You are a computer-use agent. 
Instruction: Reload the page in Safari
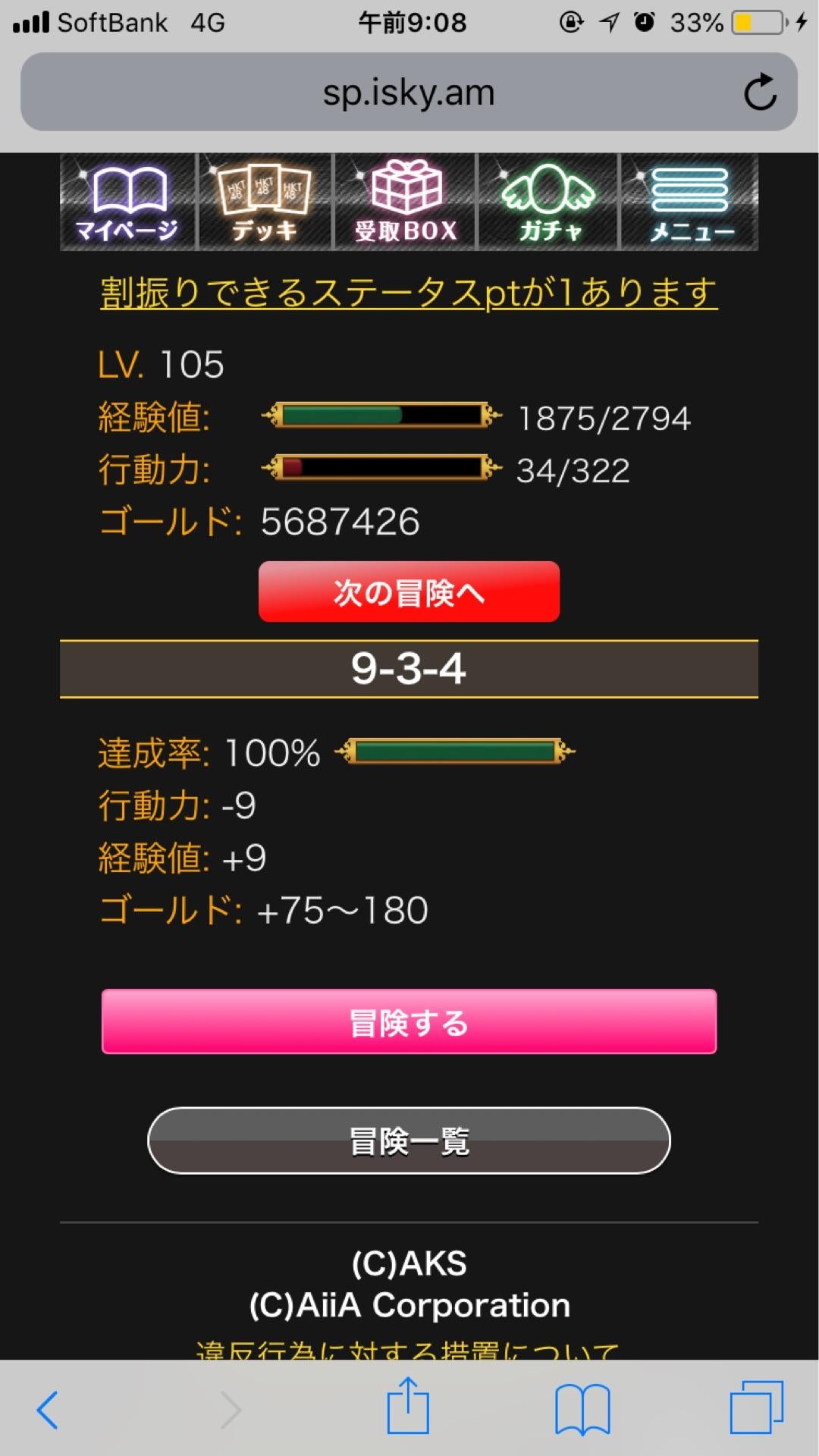(x=760, y=93)
